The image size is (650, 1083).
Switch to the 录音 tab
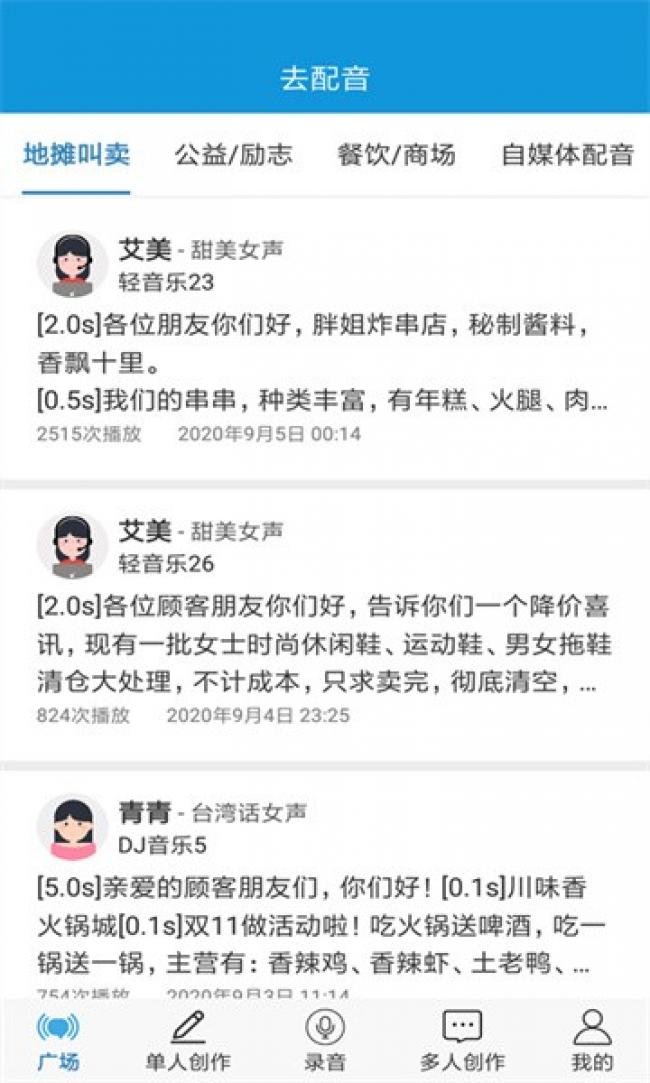click(x=325, y=1041)
